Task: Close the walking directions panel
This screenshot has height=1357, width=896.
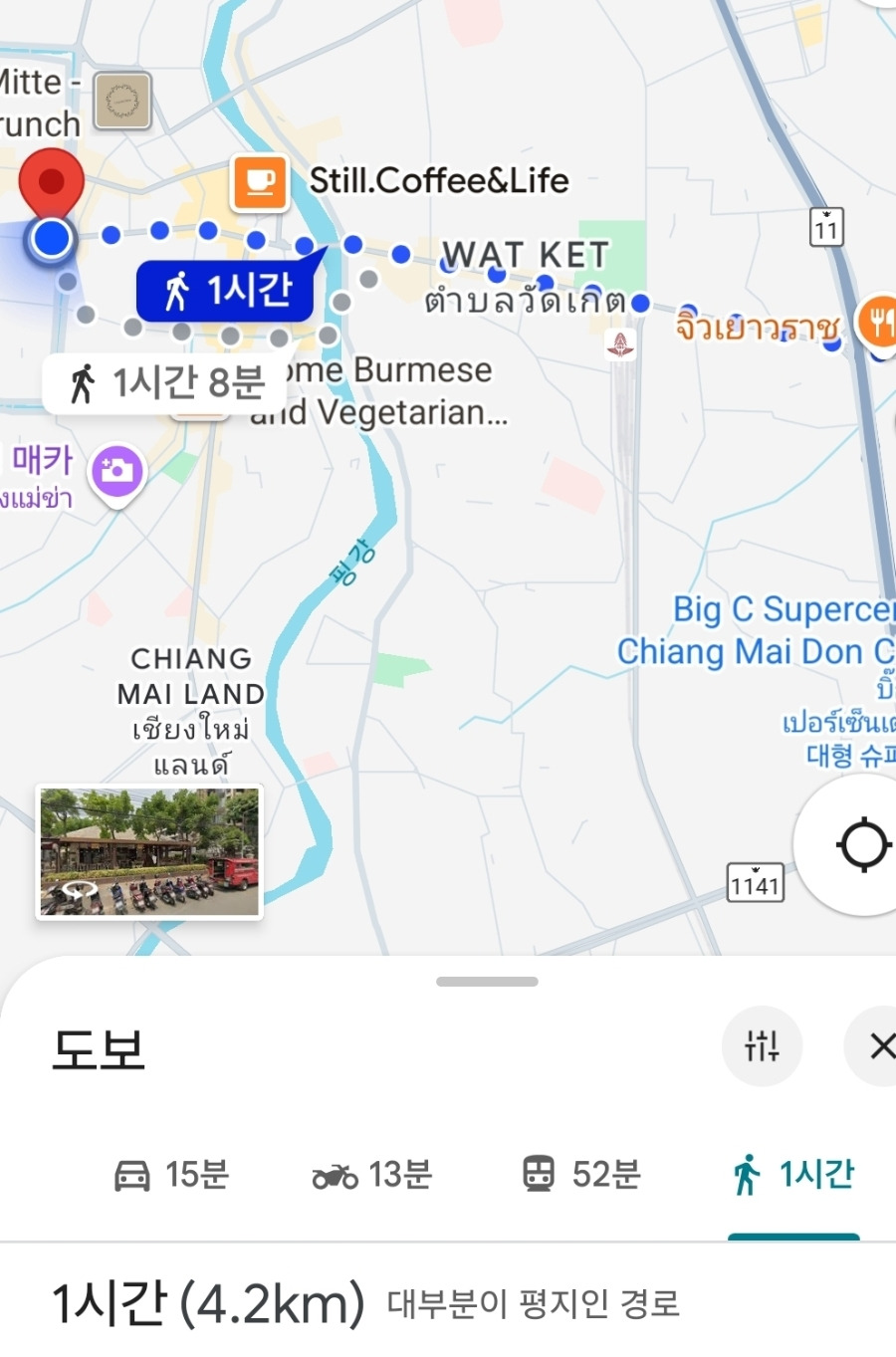Action: tap(876, 1045)
